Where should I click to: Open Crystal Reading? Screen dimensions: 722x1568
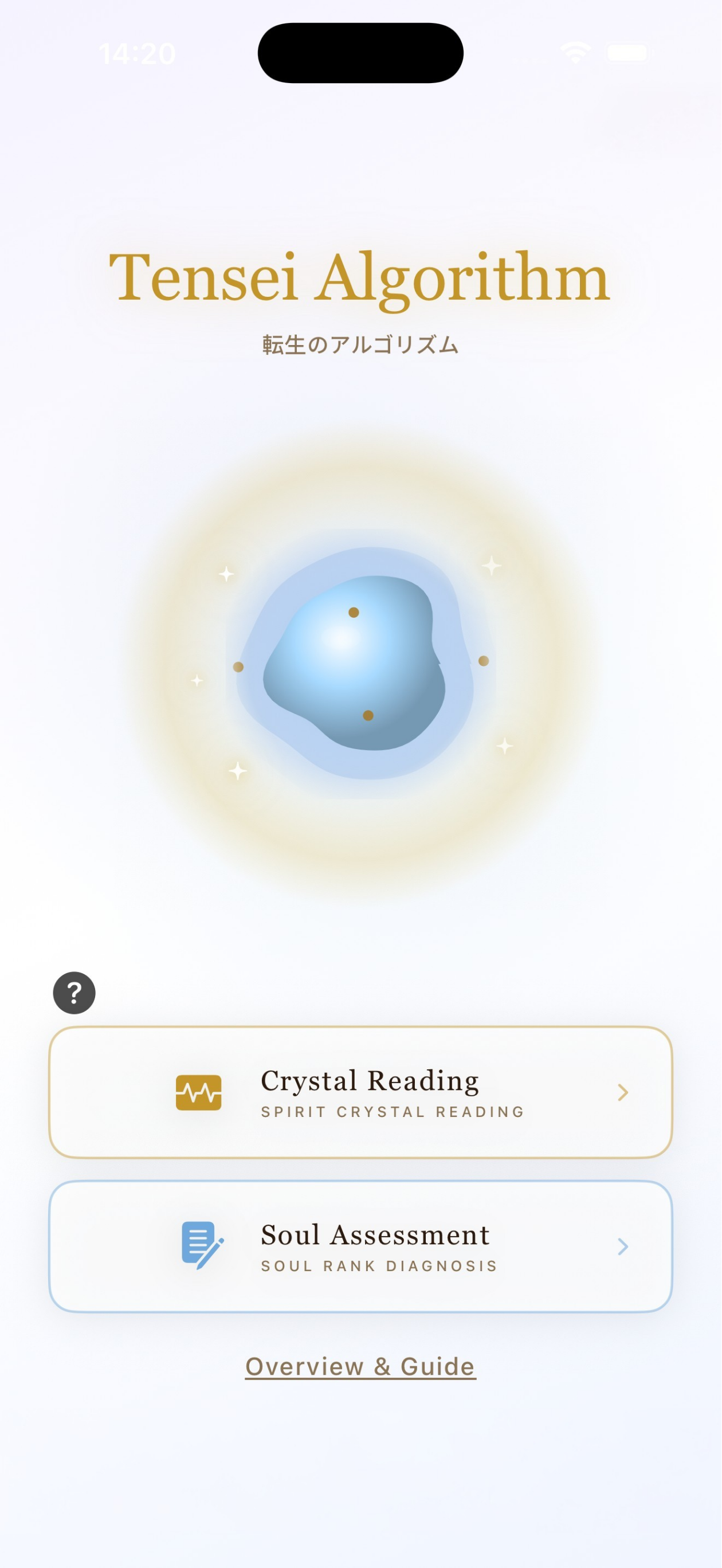[360, 1092]
